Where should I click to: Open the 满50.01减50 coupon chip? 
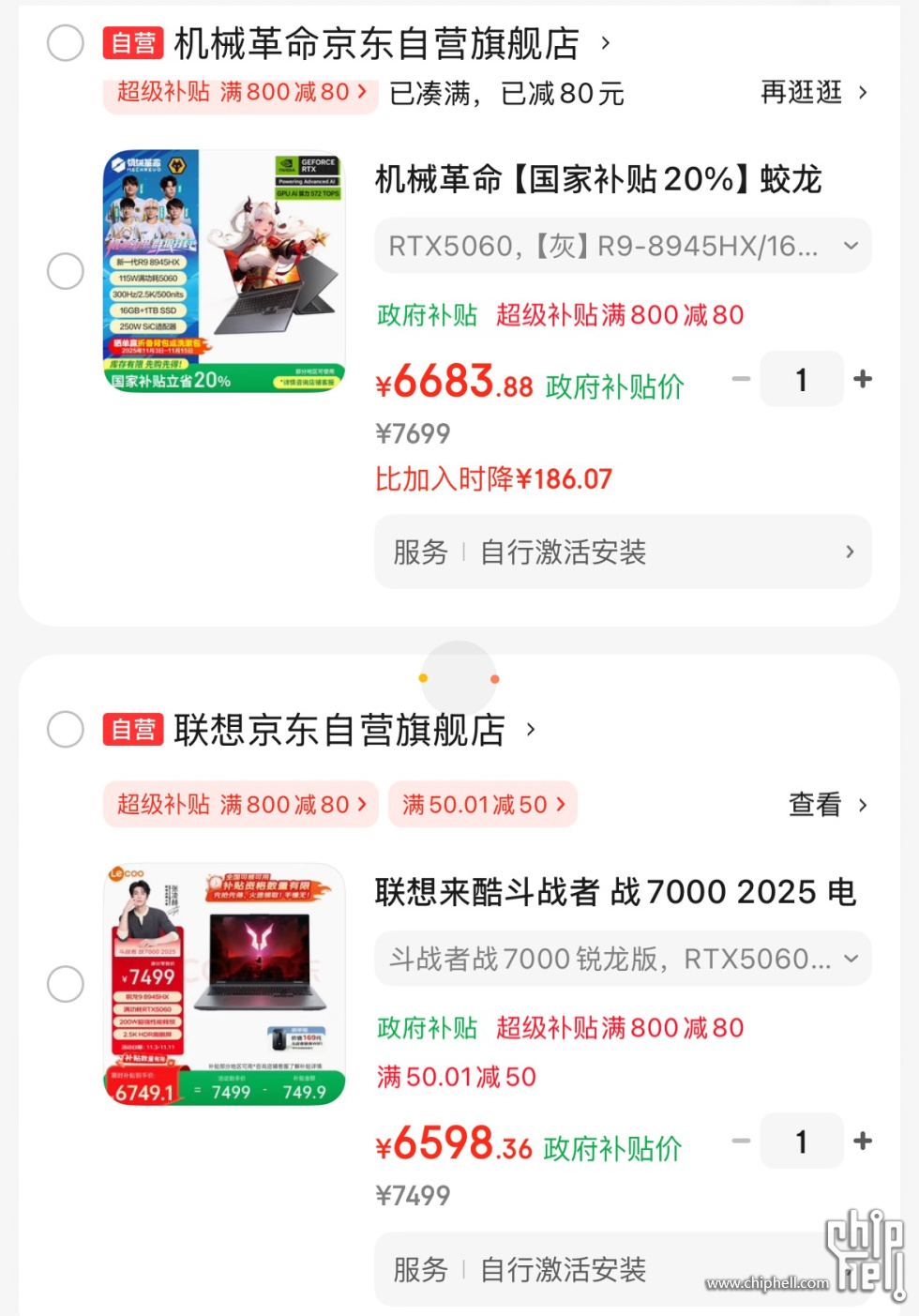[x=483, y=804]
